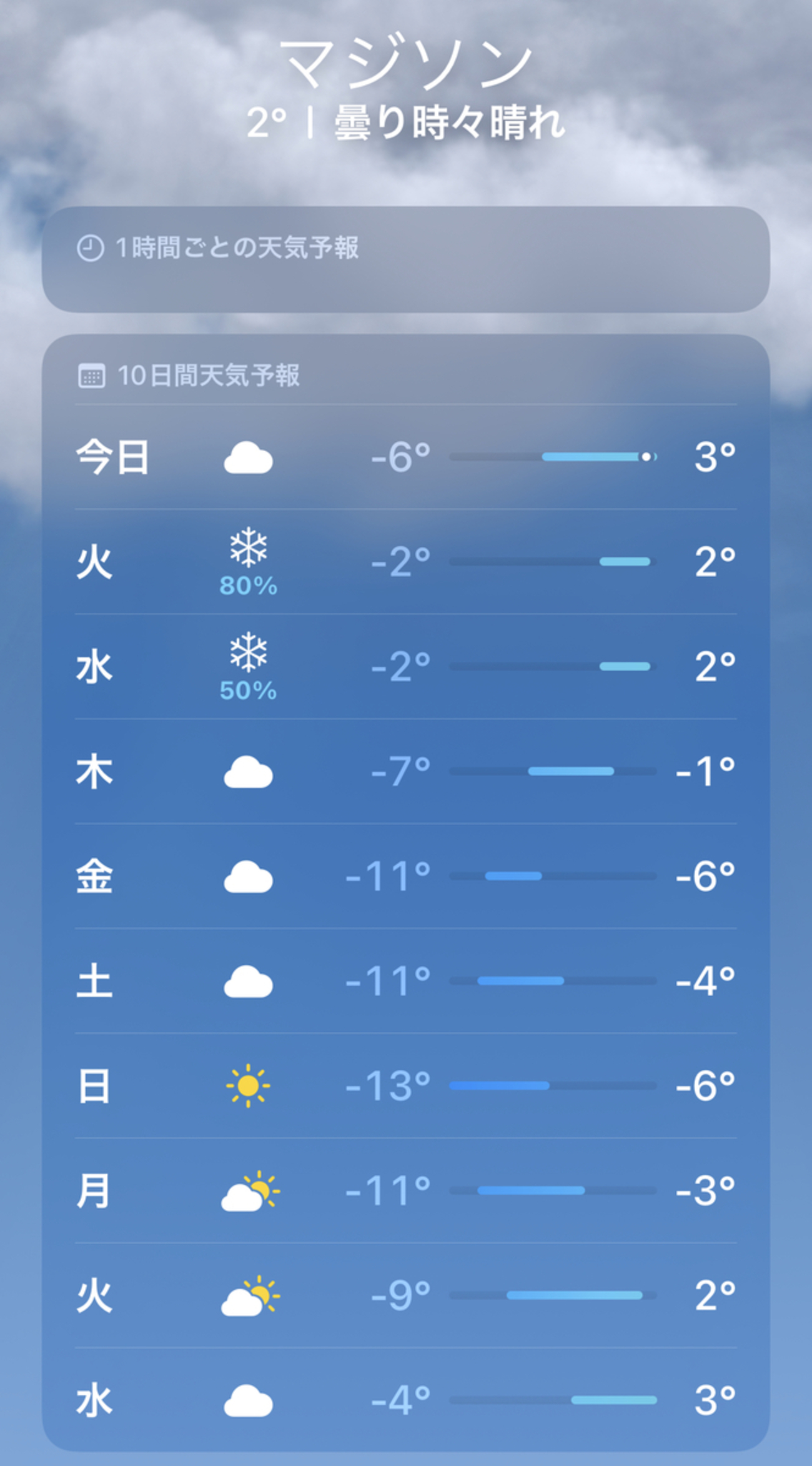Viewport: 812px width, 1466px height.
Task: Open the 土 forecast row
Action: (405, 981)
